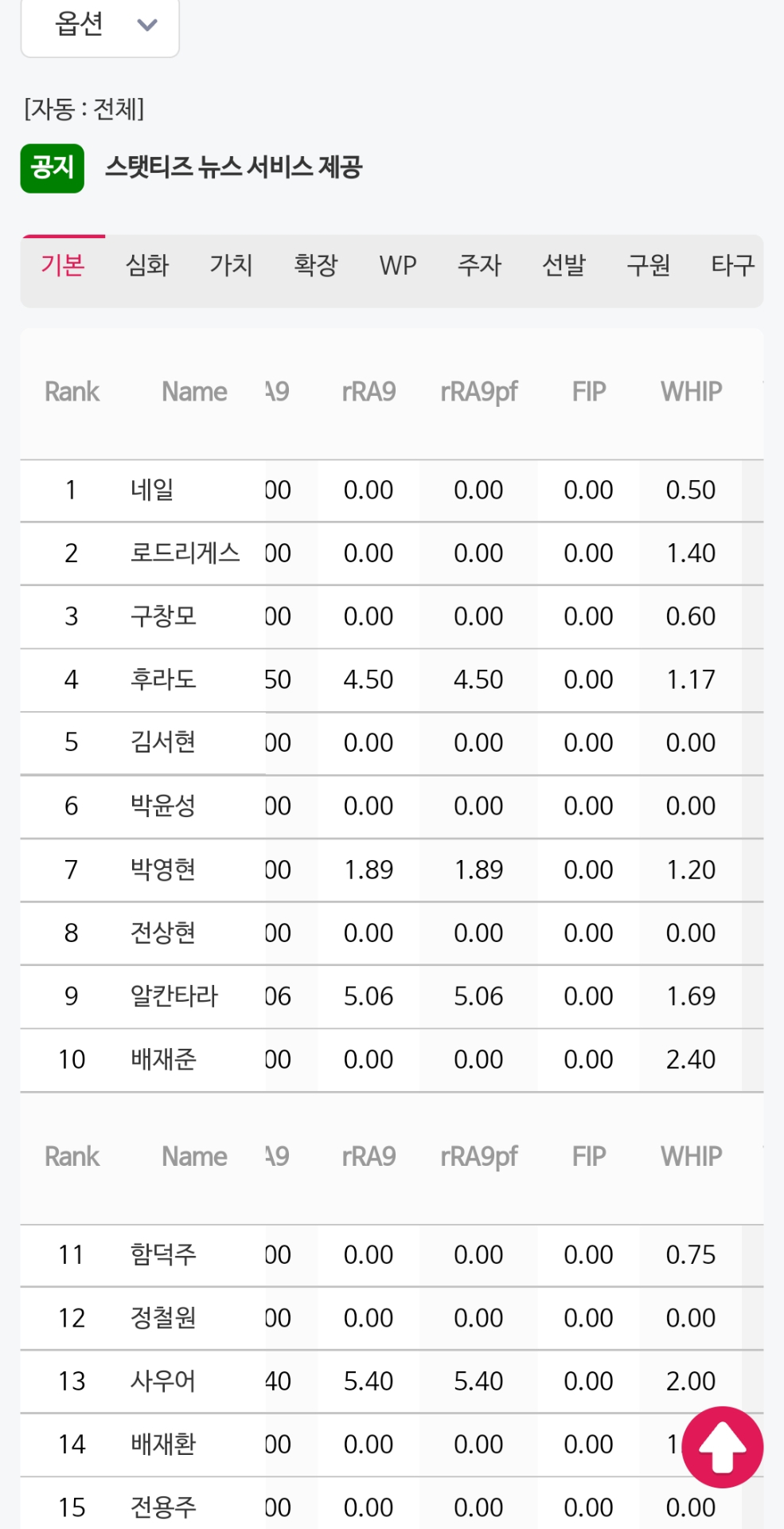Switch to the 가치 tab
Image resolution: width=784 pixels, height=1529 pixels.
(231, 265)
